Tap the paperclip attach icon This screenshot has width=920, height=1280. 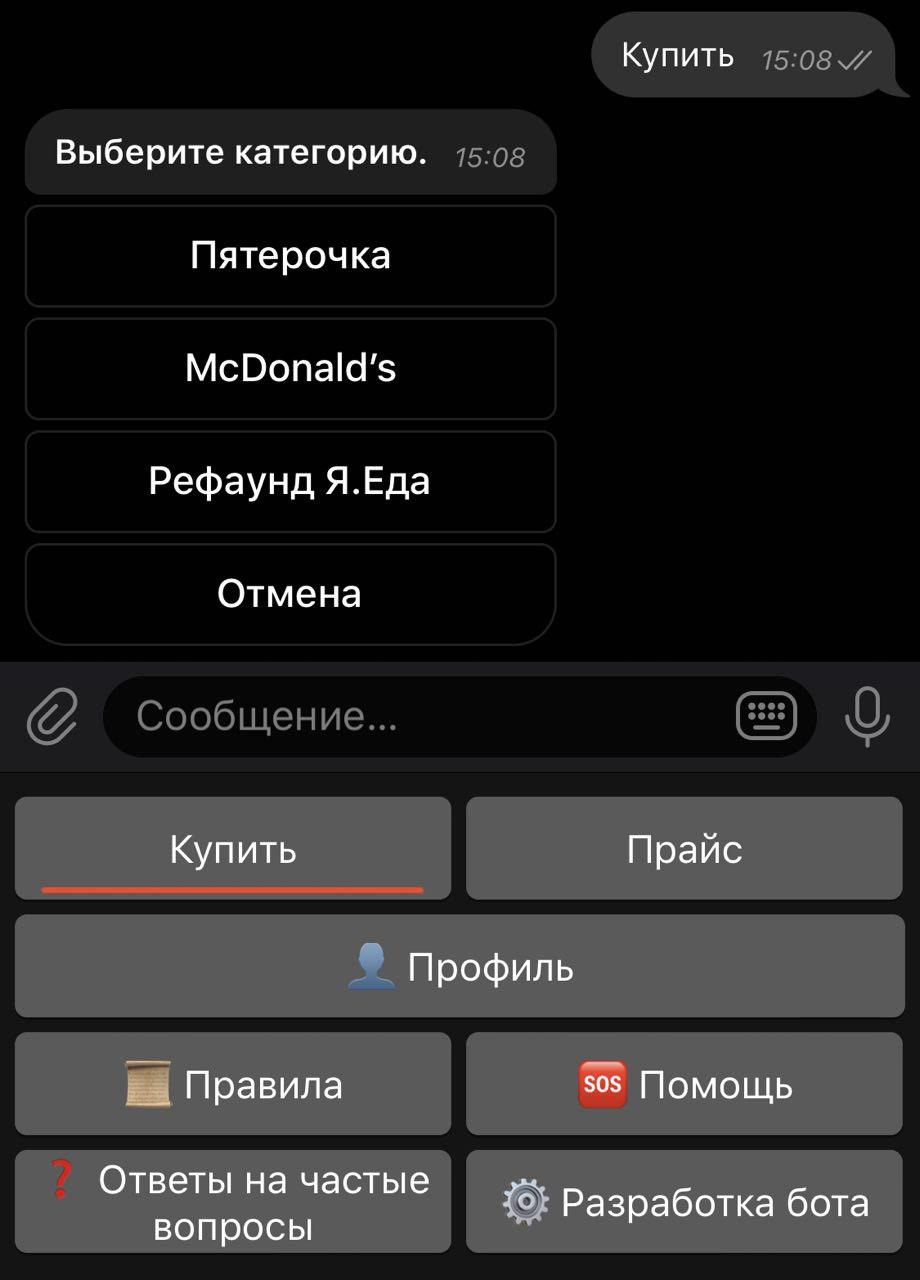tap(51, 717)
